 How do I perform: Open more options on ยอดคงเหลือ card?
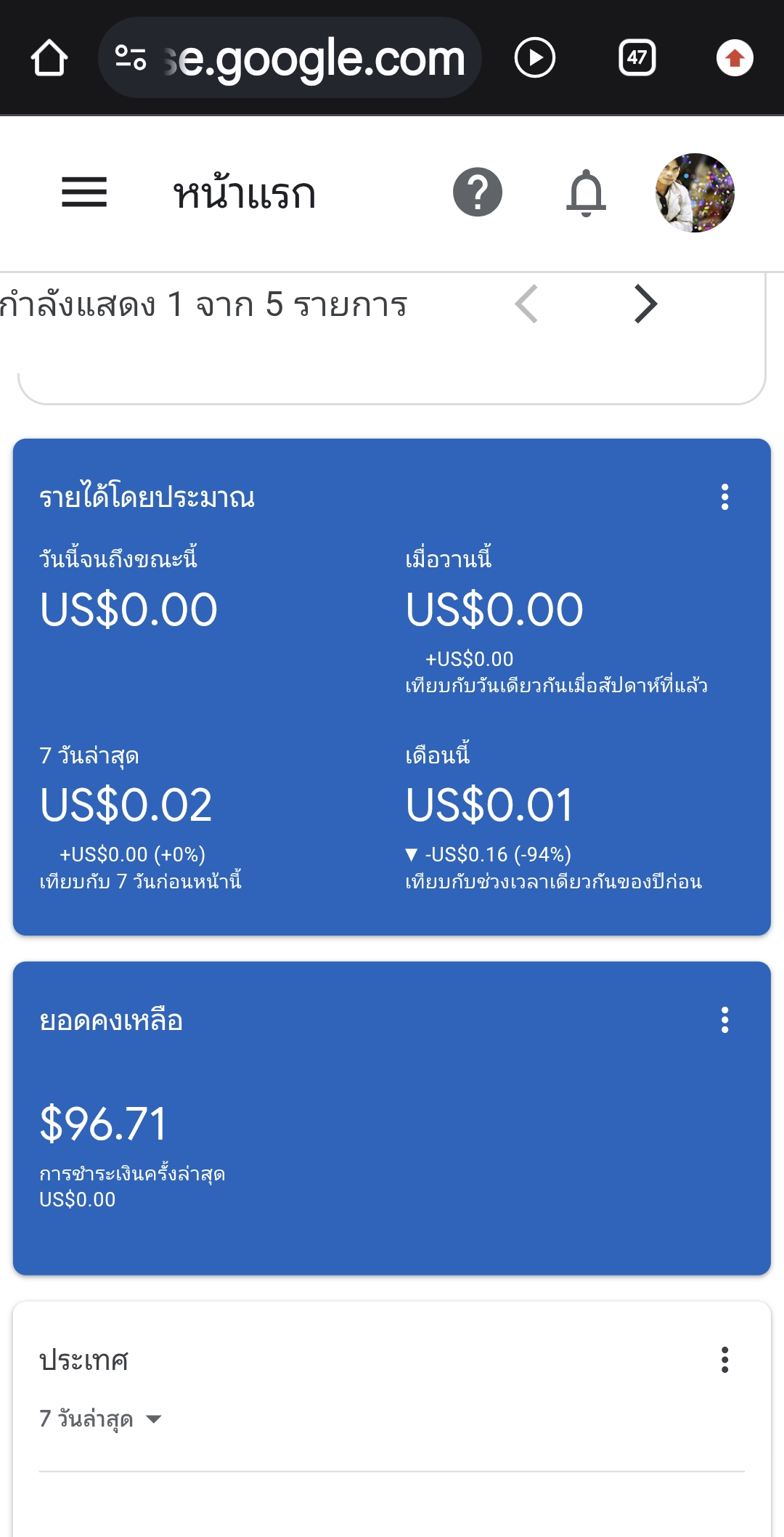(x=724, y=1021)
